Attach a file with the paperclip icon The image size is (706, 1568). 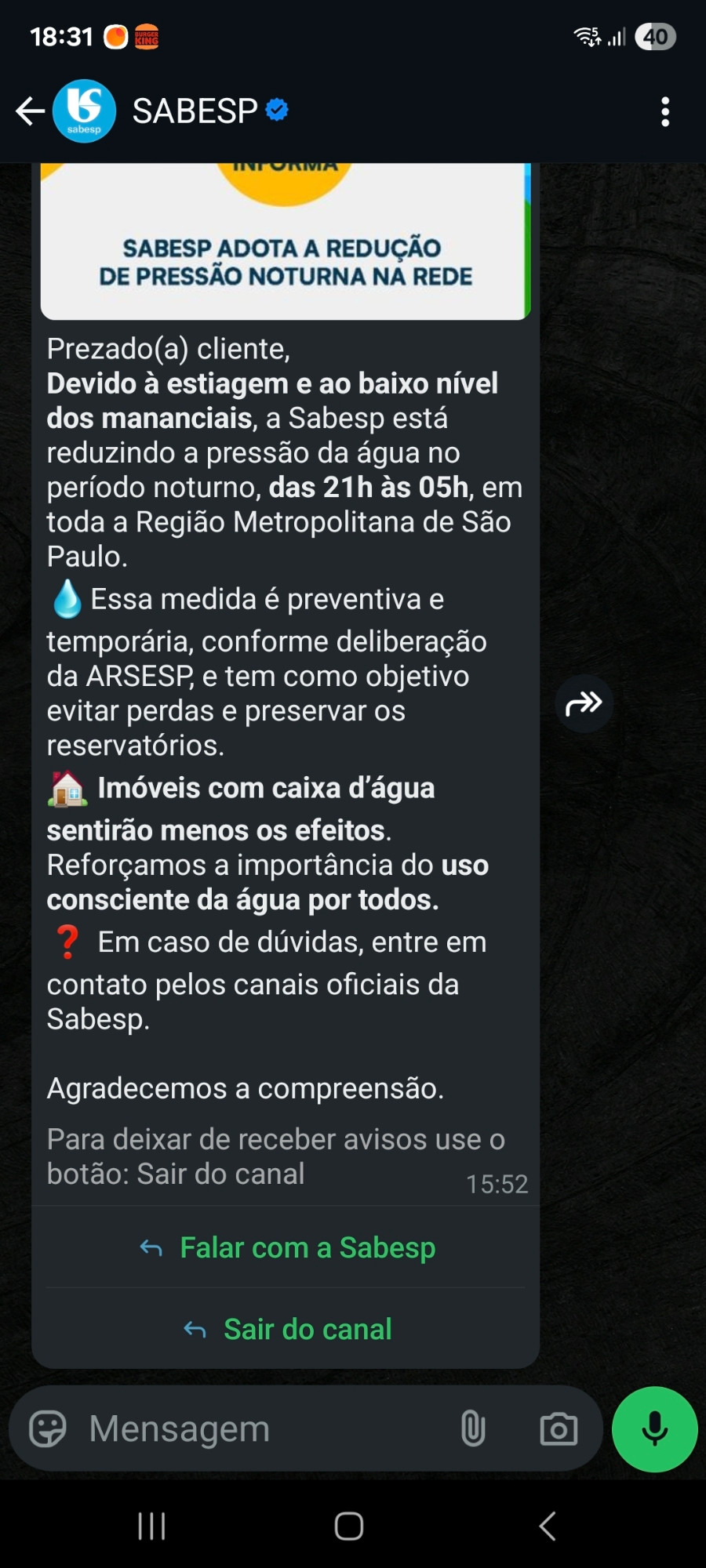pos(473,1428)
